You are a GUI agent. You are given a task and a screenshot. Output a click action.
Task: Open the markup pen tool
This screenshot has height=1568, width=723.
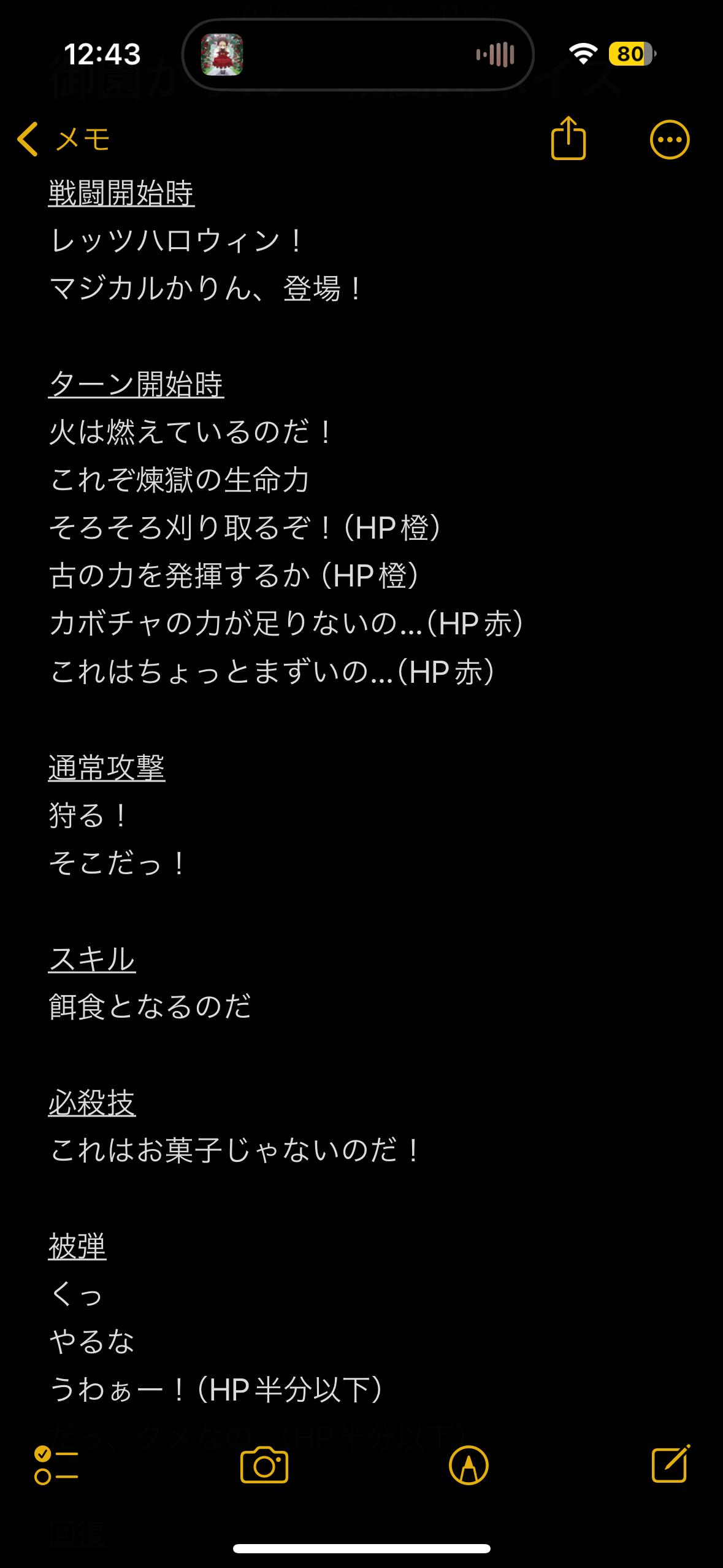click(x=469, y=1466)
